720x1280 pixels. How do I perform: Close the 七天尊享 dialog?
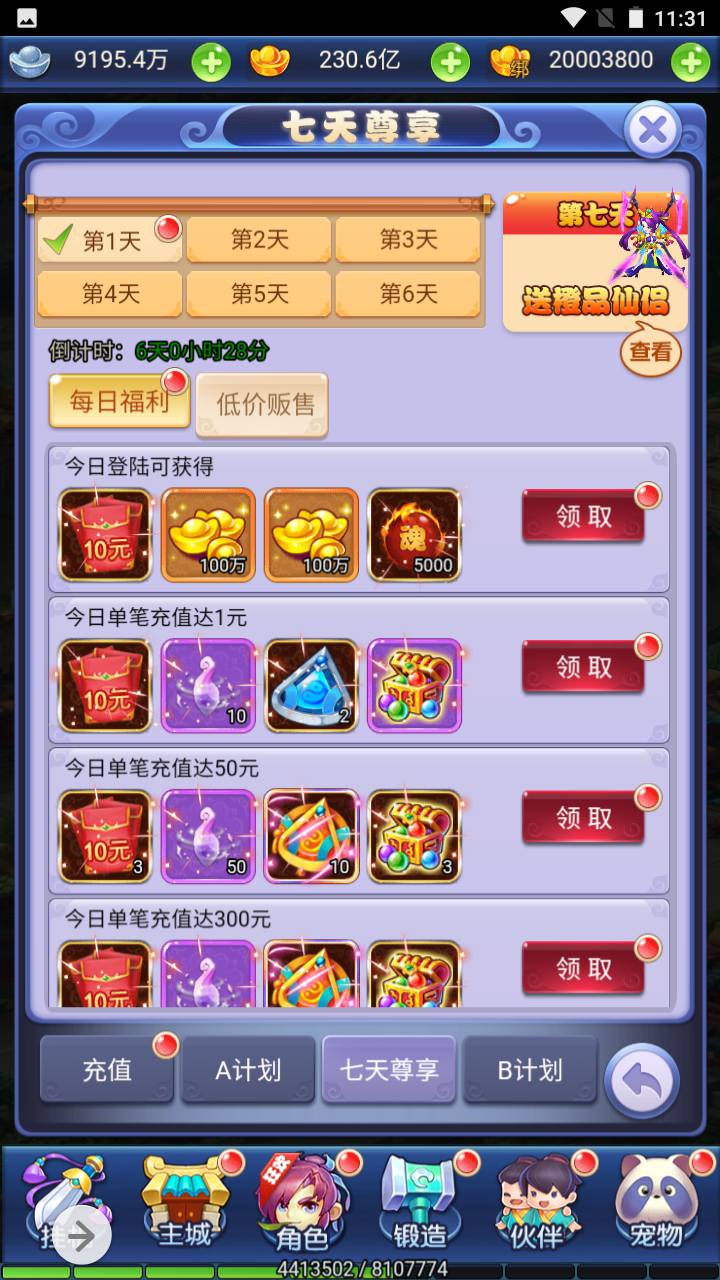652,130
